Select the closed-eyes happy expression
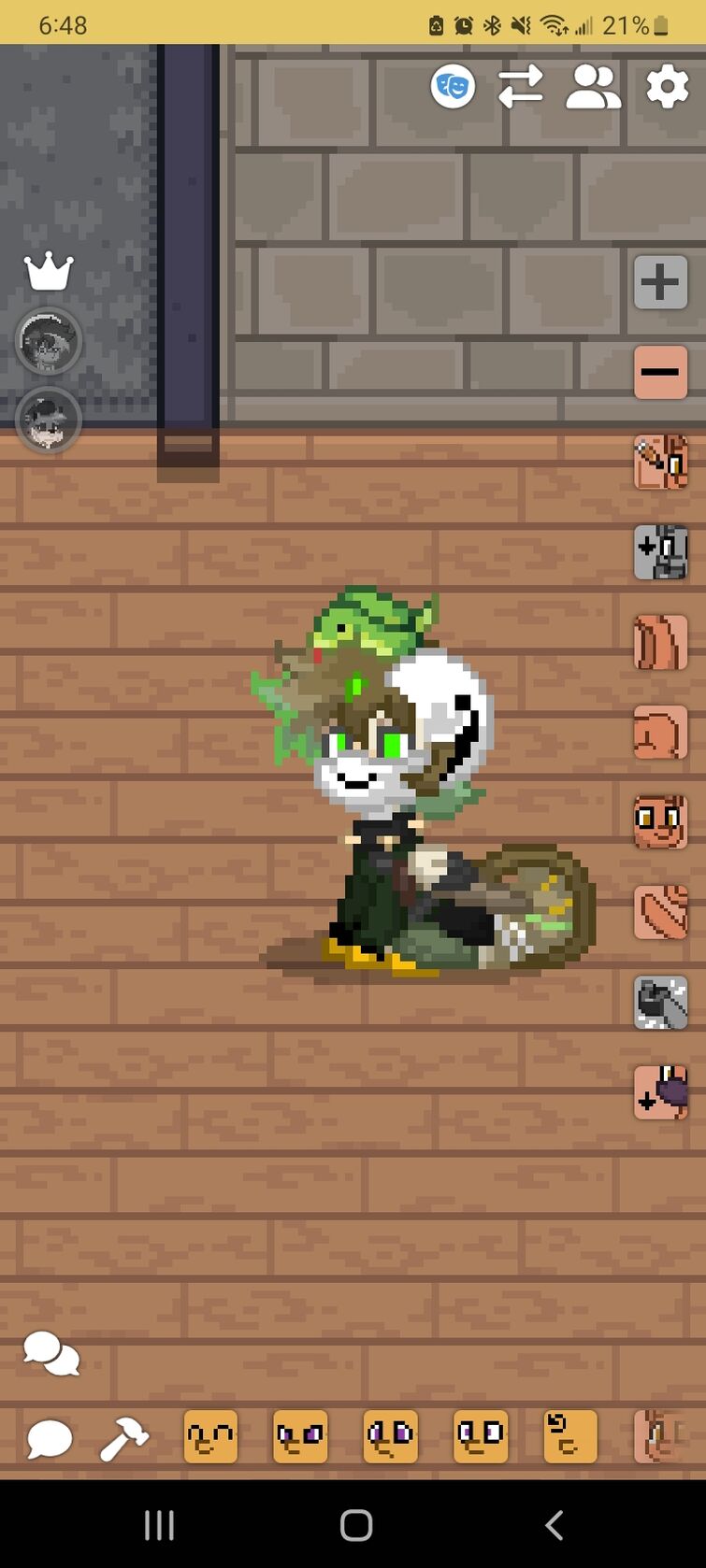This screenshot has width=706, height=1568. click(210, 1436)
